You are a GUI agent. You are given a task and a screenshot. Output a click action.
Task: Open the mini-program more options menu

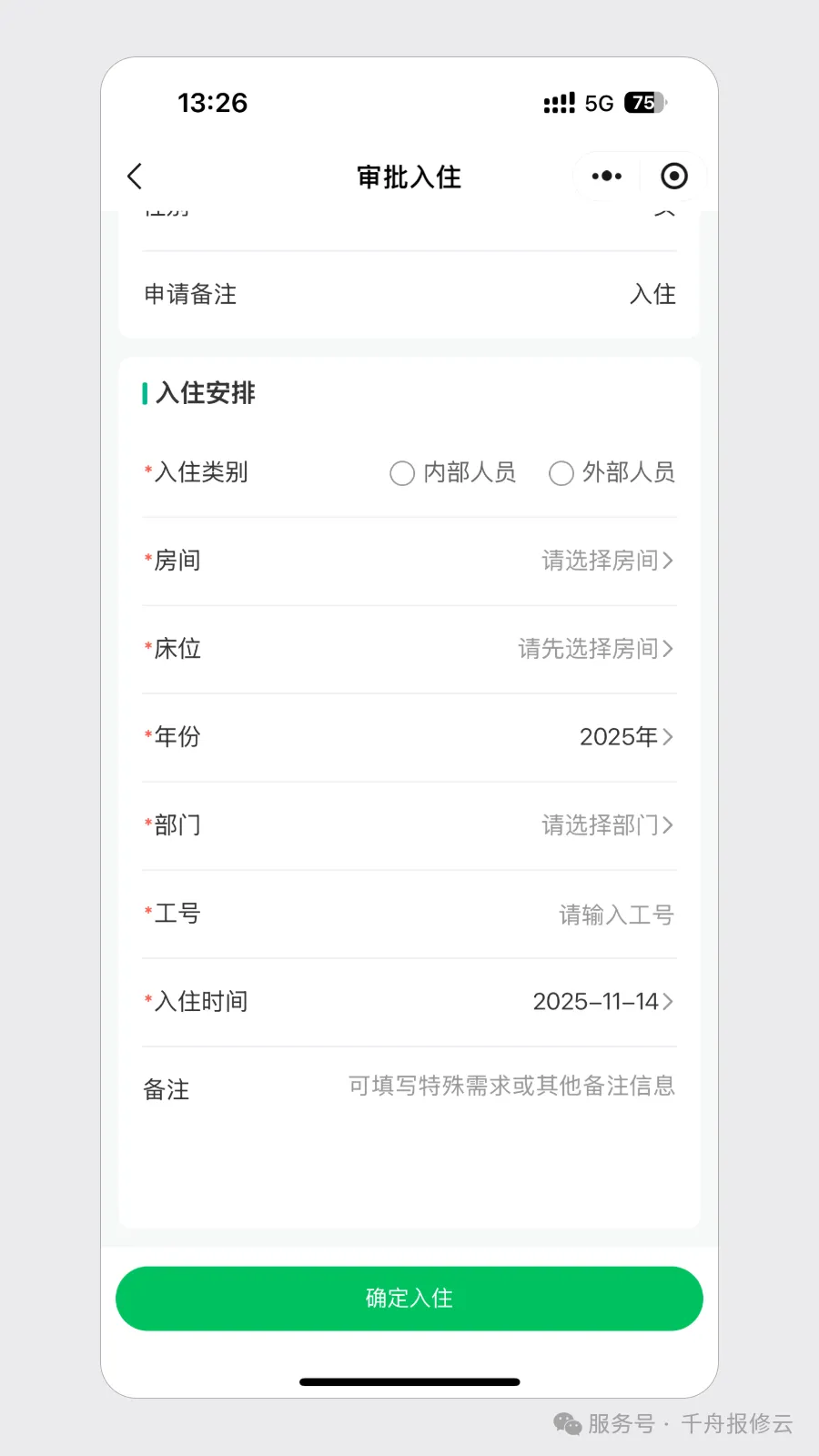point(605,176)
